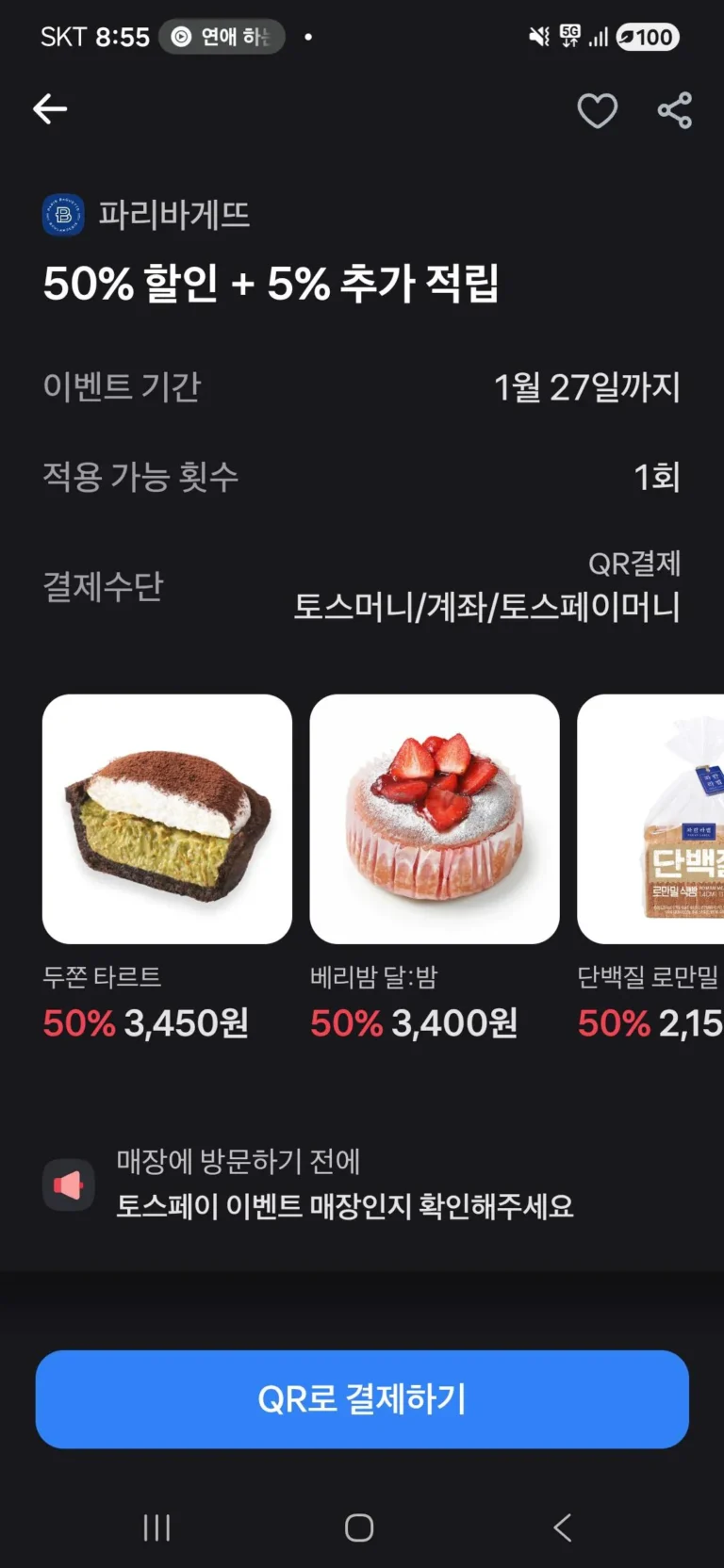Tap the QR로 결제하기 button
The image size is (724, 1568).
click(x=362, y=1398)
